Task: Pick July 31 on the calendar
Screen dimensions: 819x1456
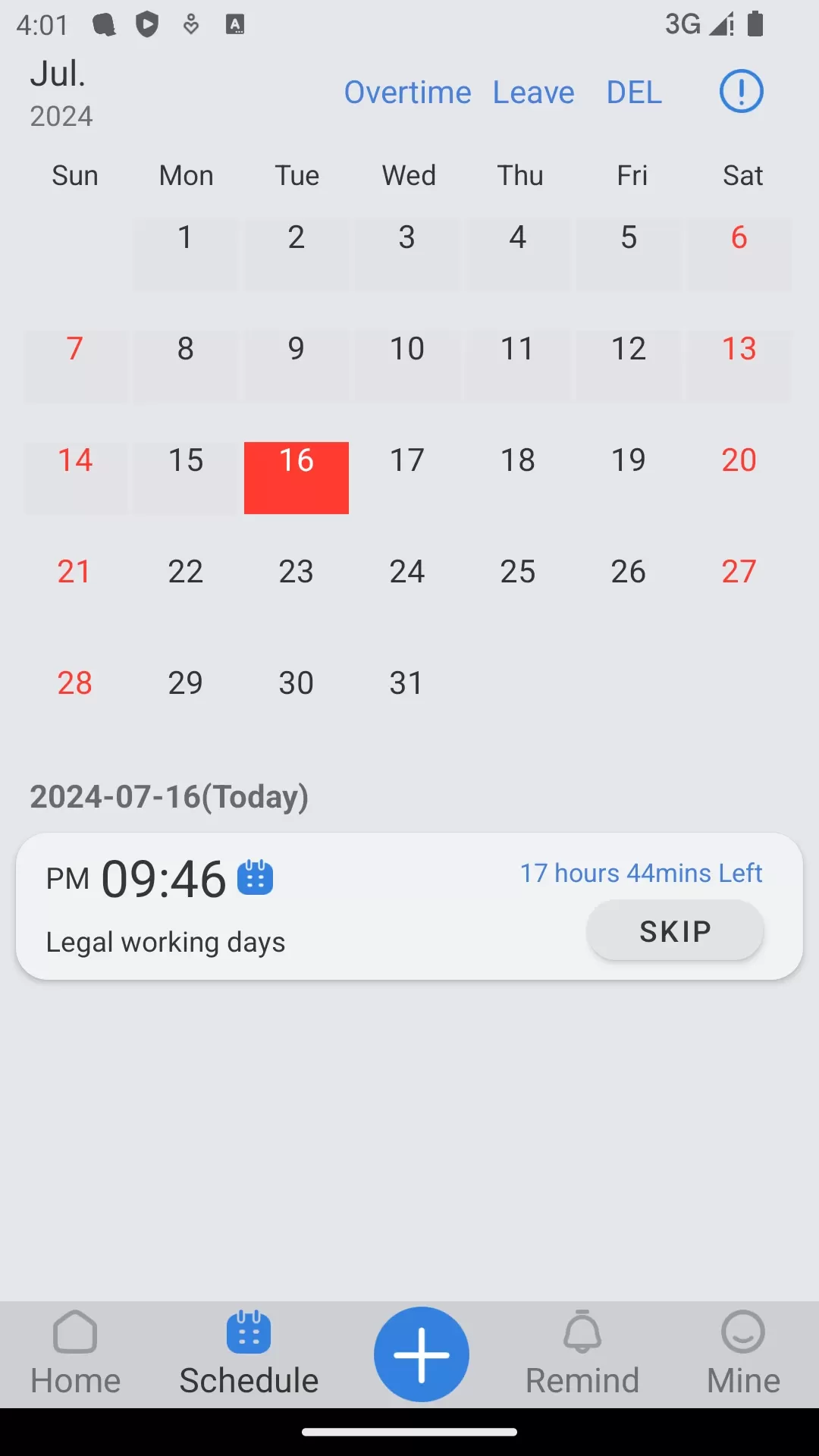Action: [407, 699]
